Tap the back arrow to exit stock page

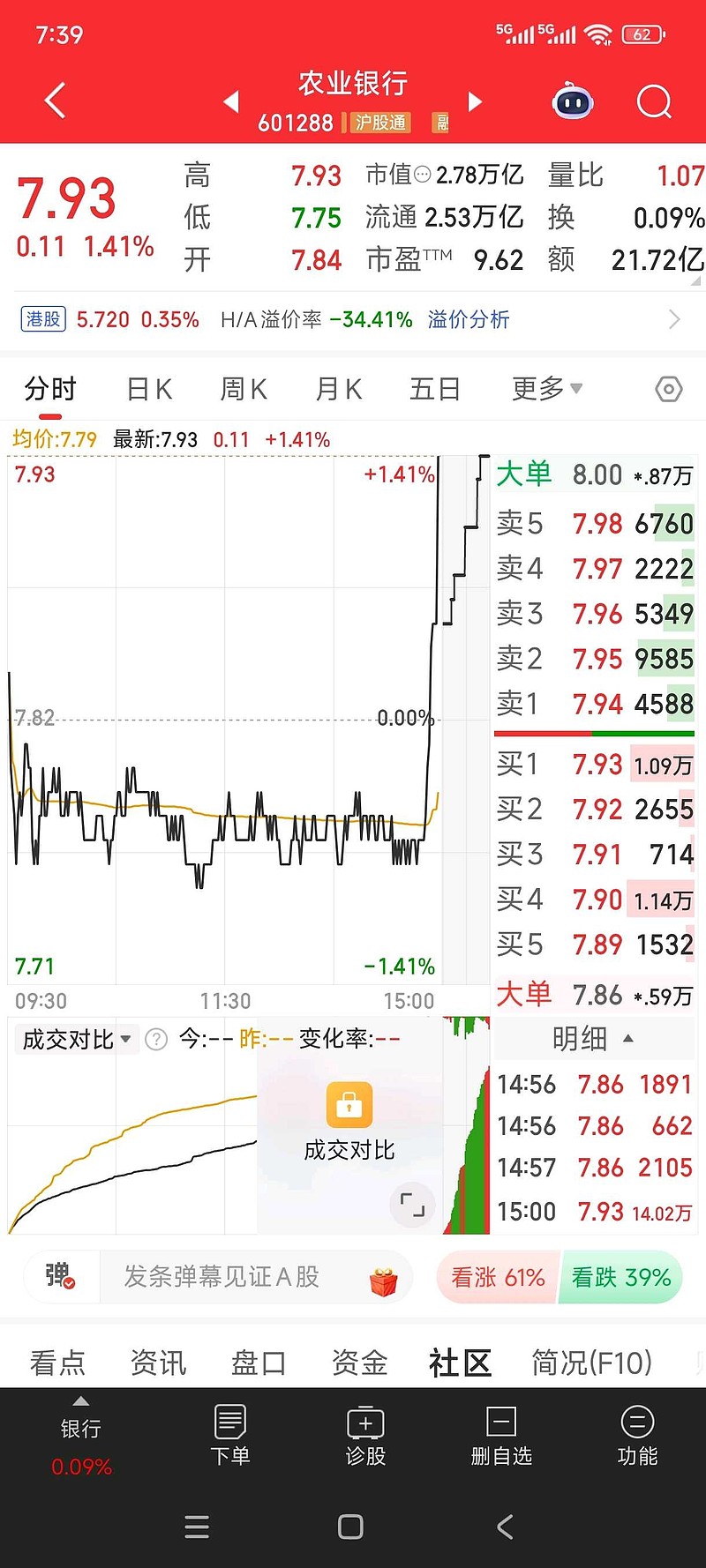(x=54, y=101)
